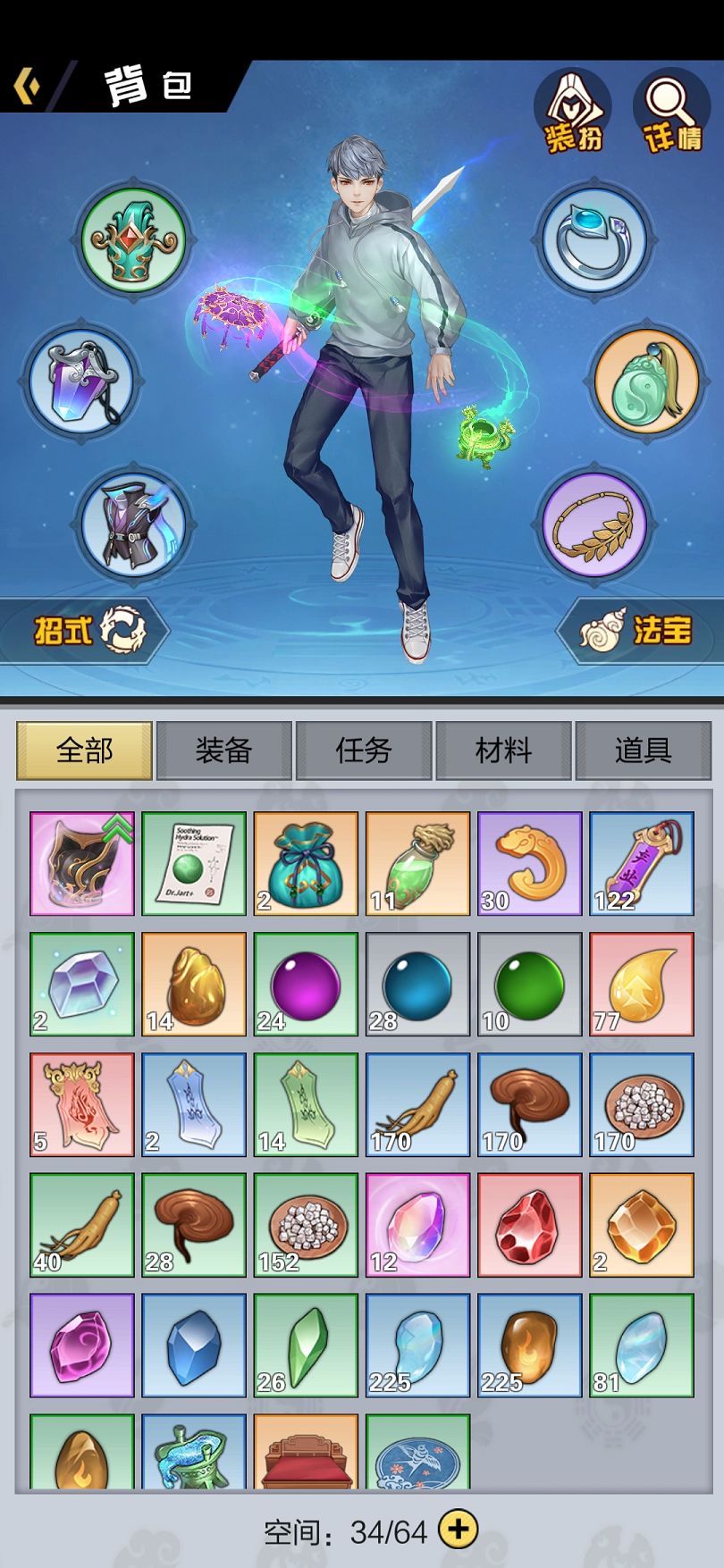
Task: Switch to the 道具 tab
Action: 643,750
